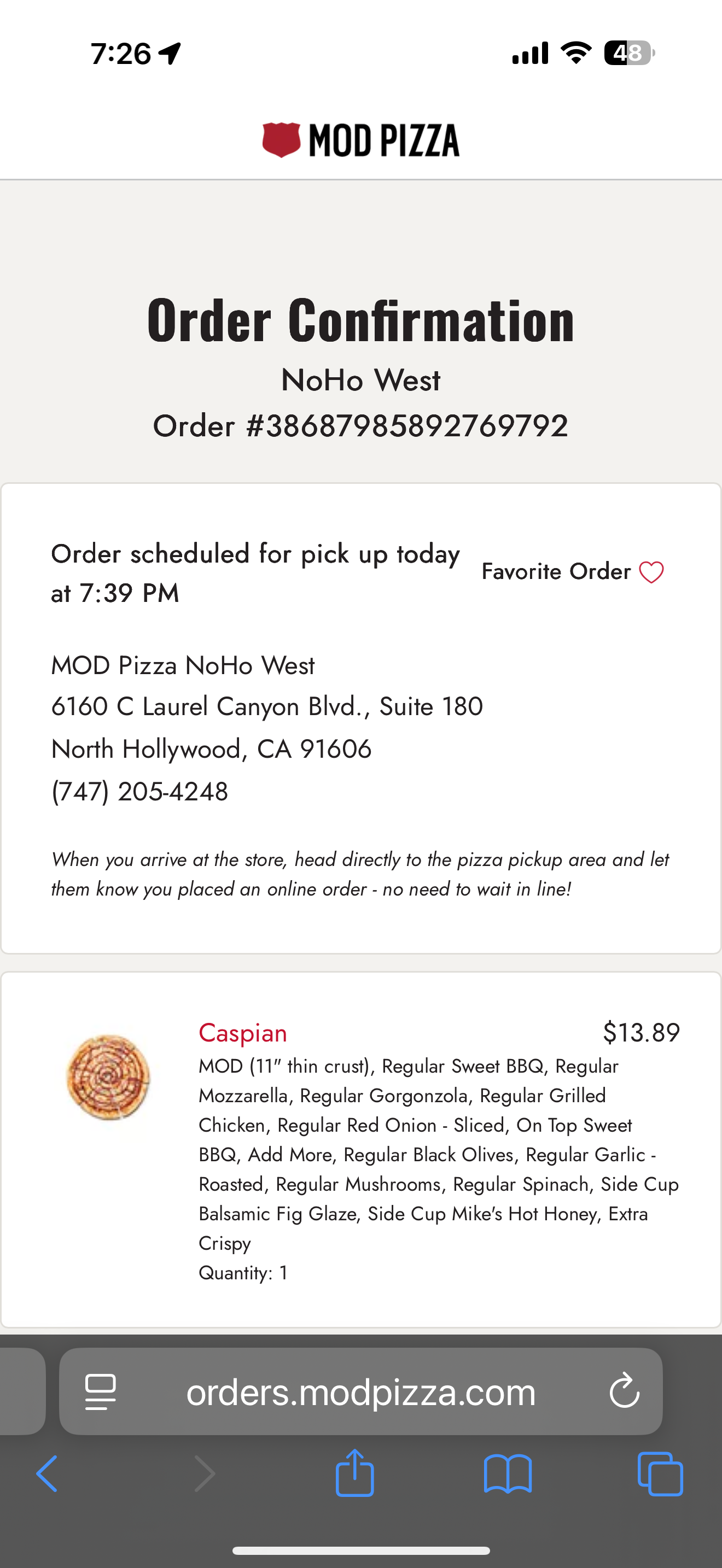This screenshot has height=1568, width=722.
Task: Show all open browser tabs
Action: click(x=660, y=1473)
